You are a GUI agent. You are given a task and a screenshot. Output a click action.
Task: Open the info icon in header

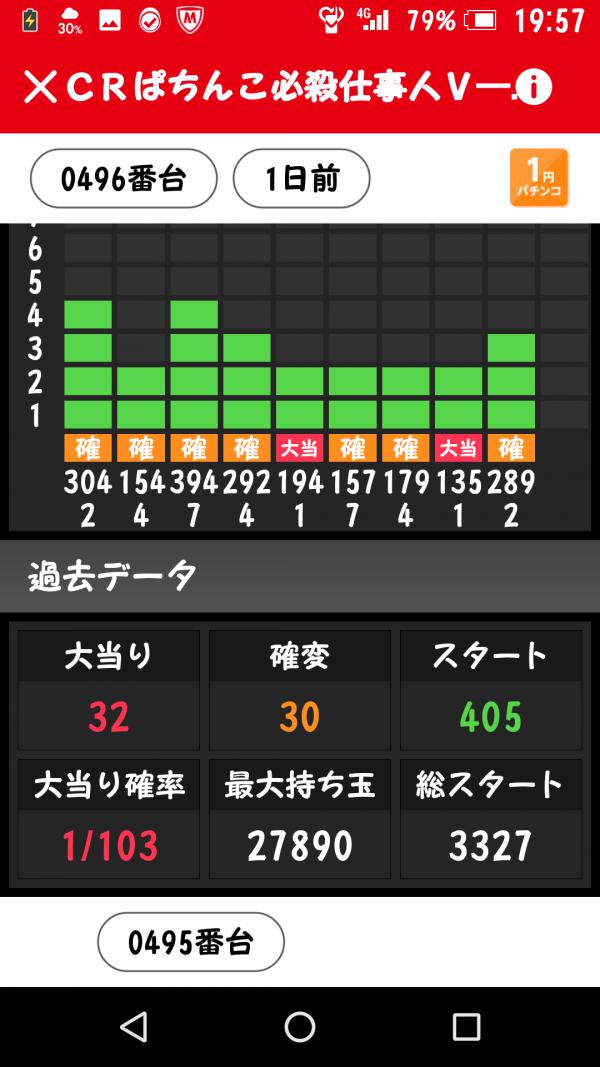[x=533, y=89]
